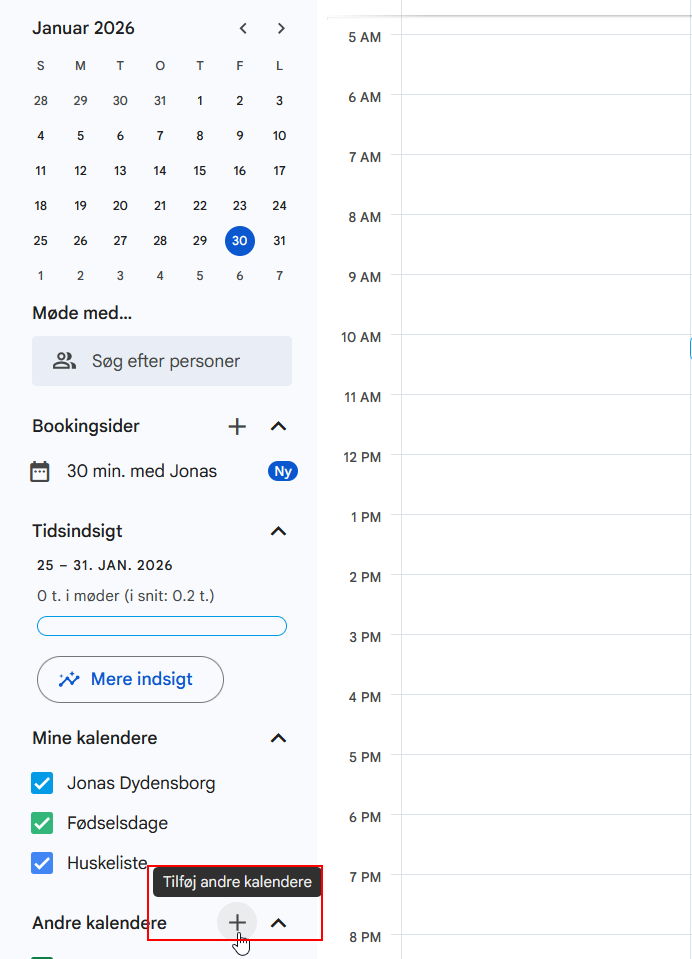
Task: Collapse the Andre kalendere section
Action: click(x=279, y=922)
